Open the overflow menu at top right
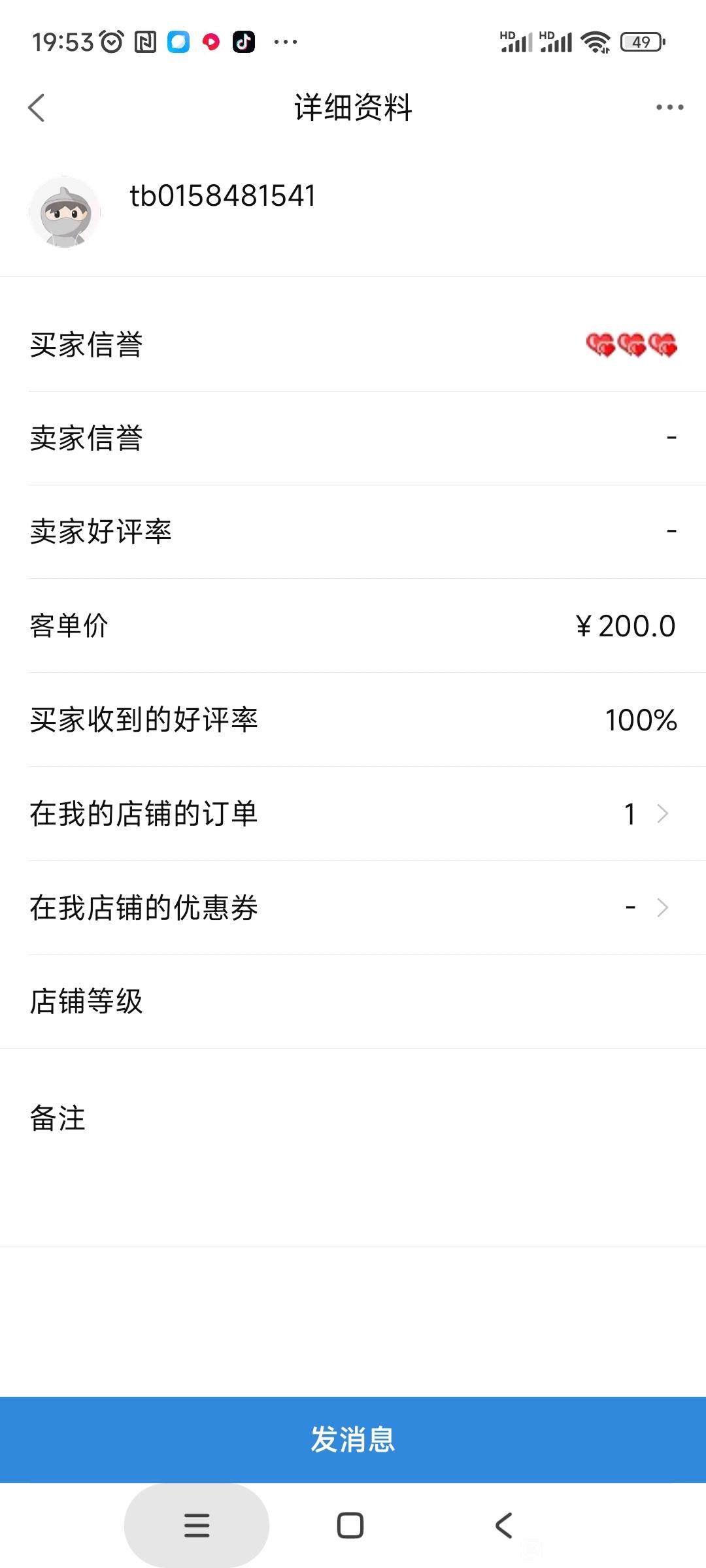The image size is (706, 1568). pos(670,107)
